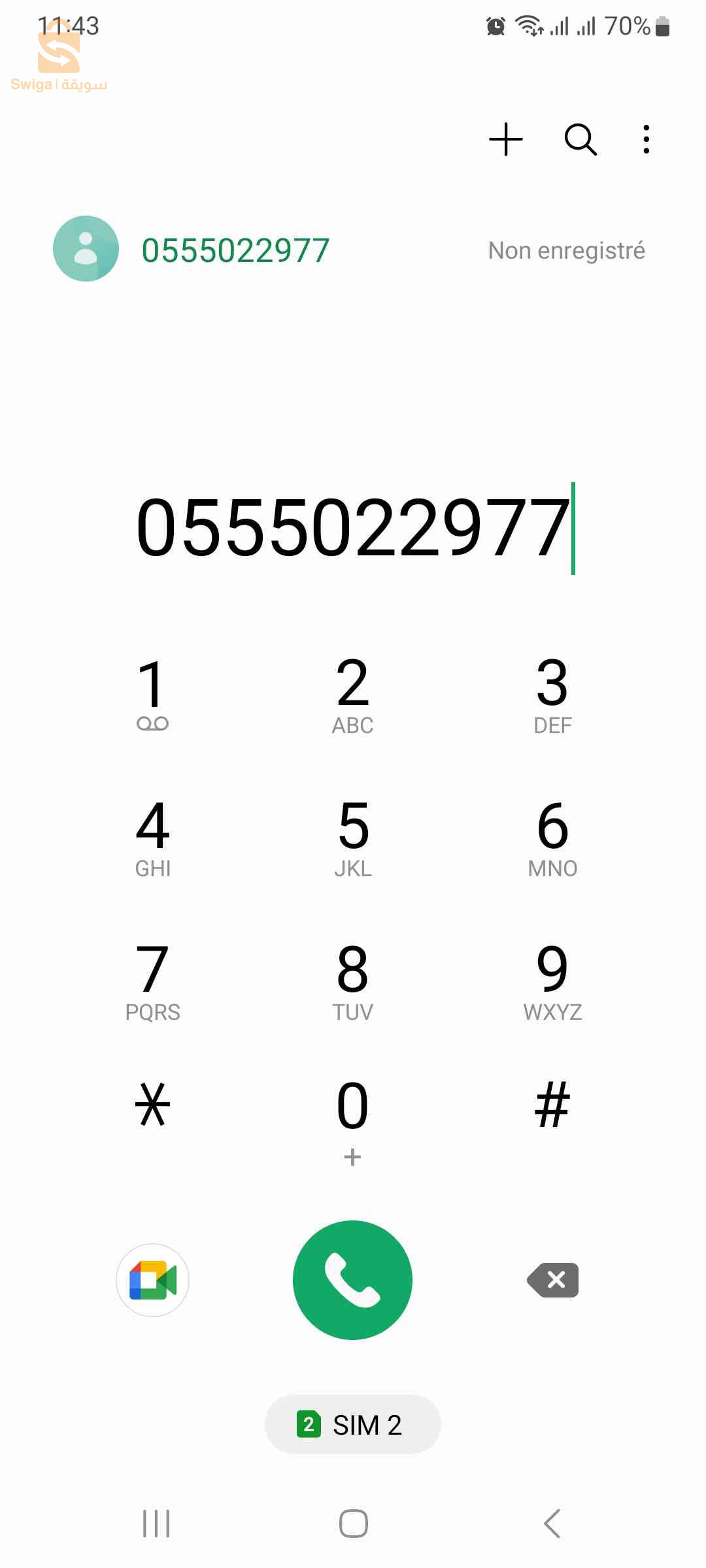Select the unsaved 0555022977 contact suggestion
The image size is (706, 1568).
click(x=235, y=250)
